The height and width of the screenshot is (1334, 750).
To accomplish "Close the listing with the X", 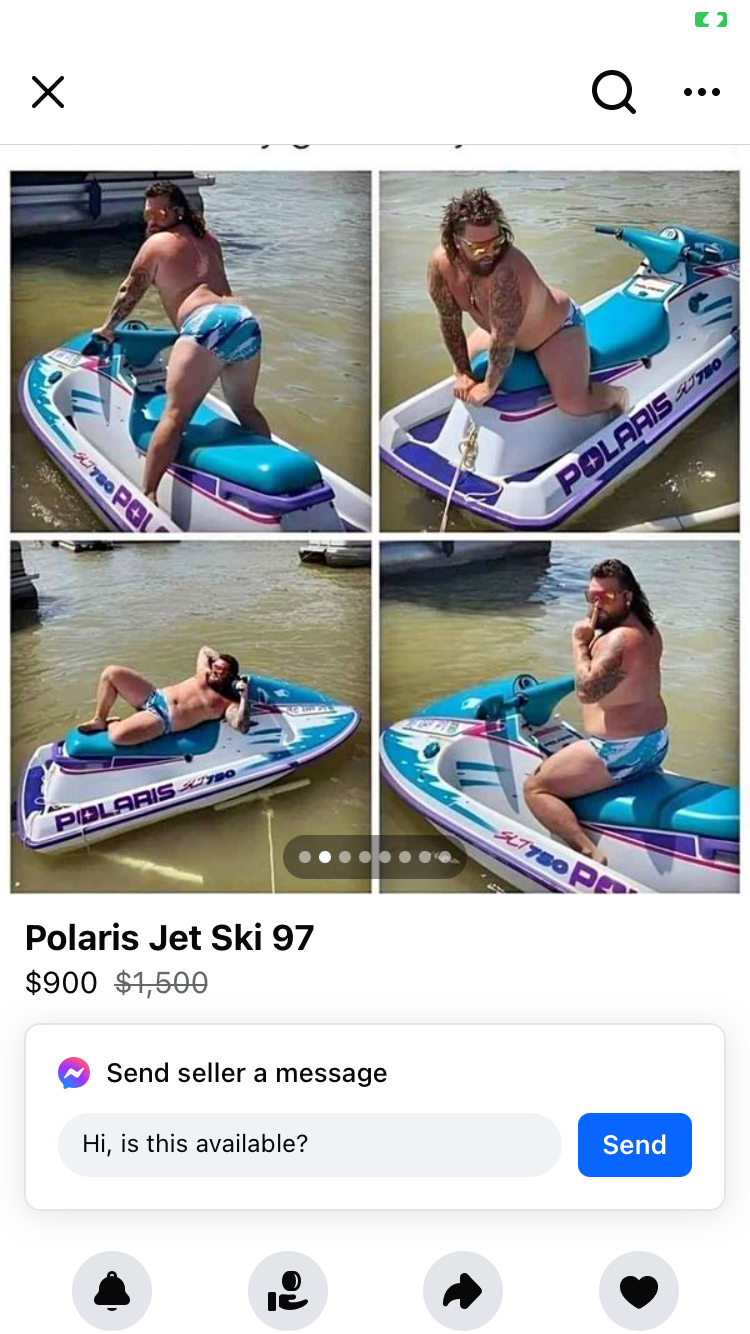I will coord(48,92).
